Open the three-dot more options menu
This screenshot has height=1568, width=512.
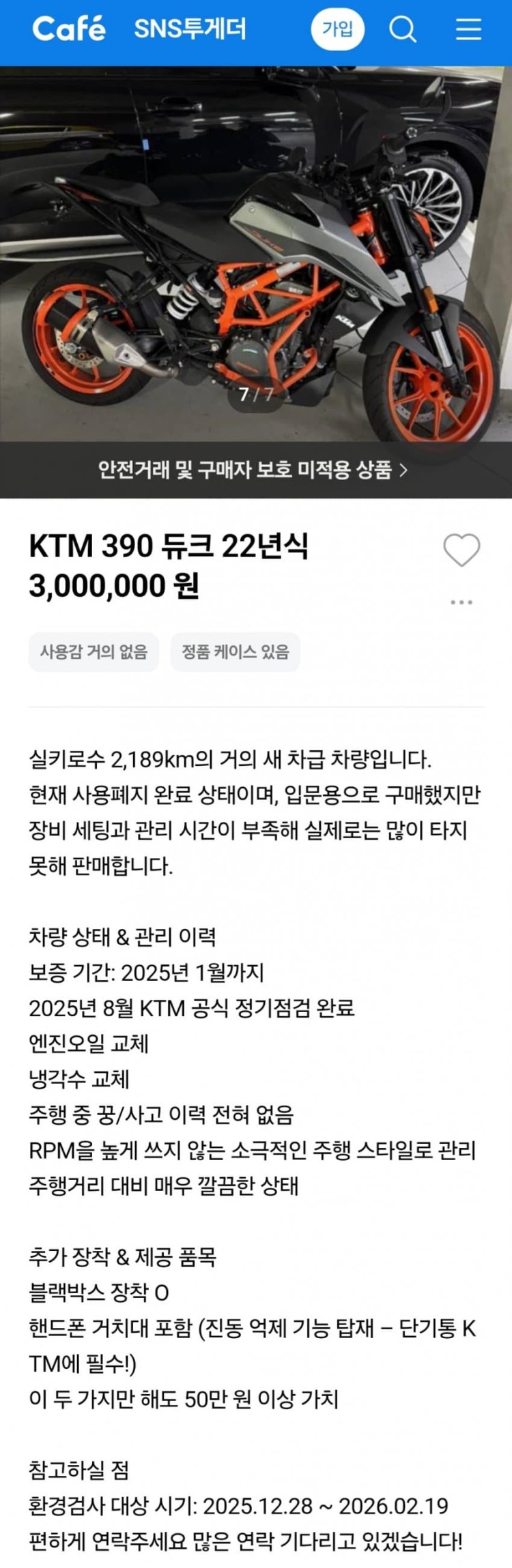(x=461, y=602)
